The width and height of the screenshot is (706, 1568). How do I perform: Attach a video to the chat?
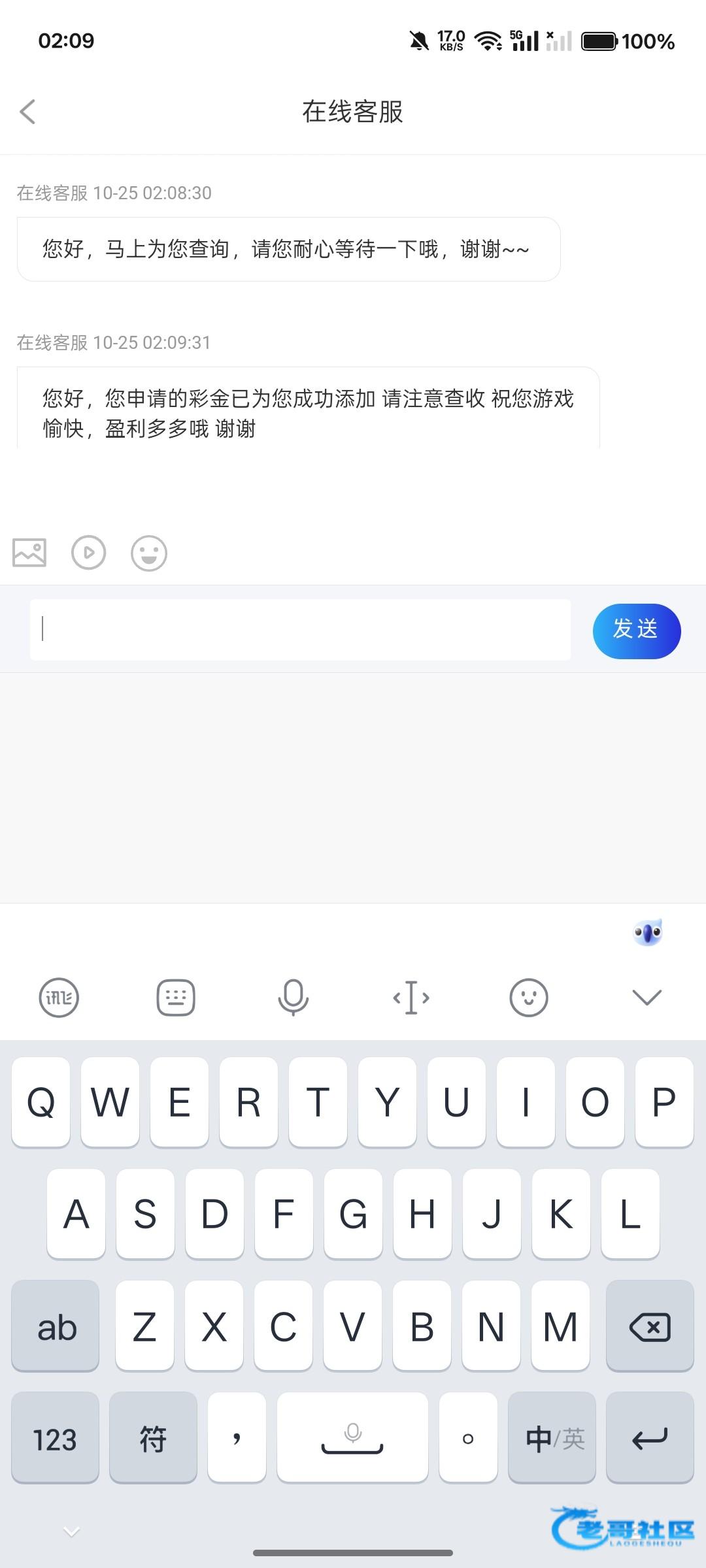click(88, 553)
